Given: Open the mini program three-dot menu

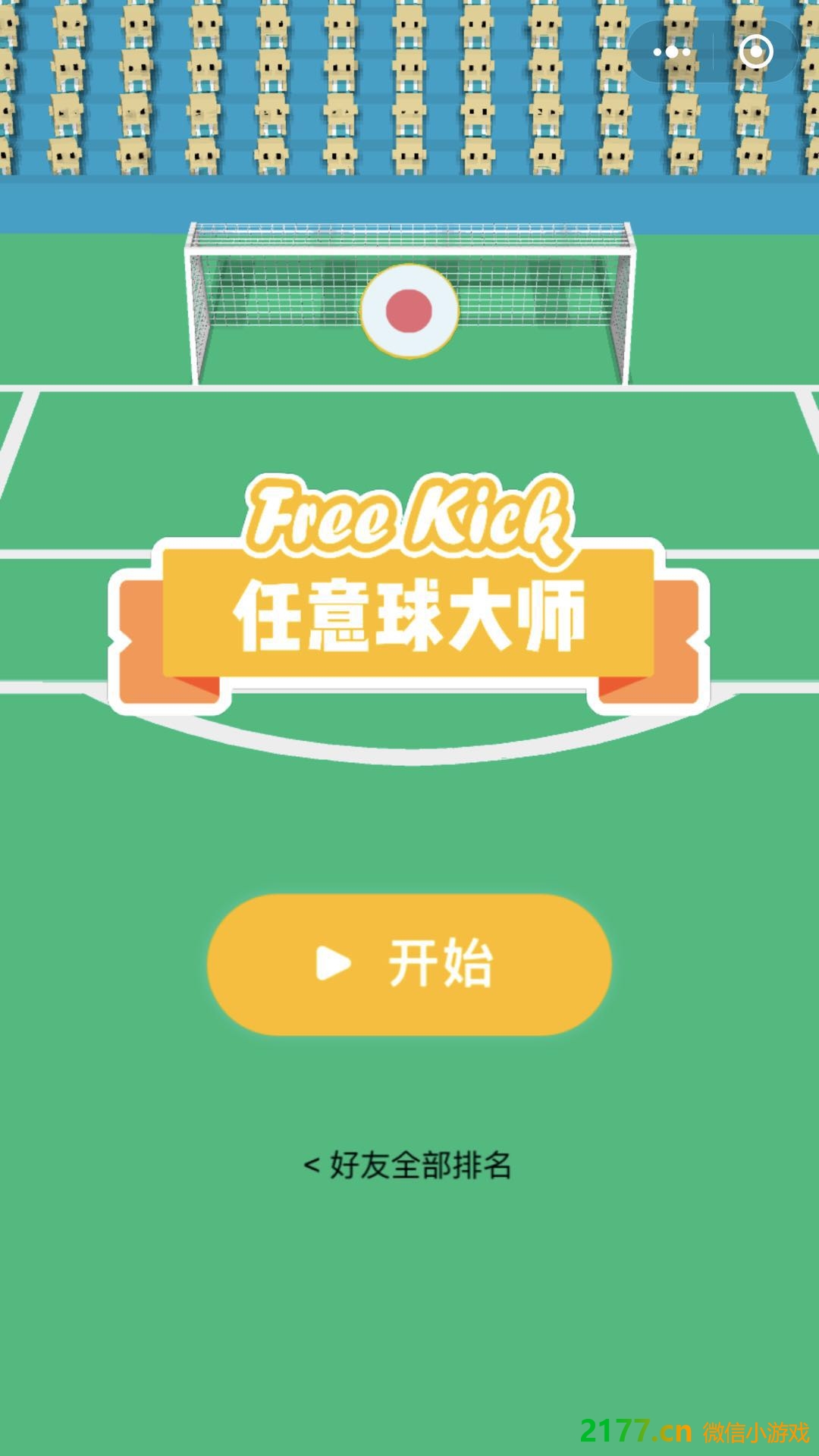Looking at the screenshot, I should (x=672, y=52).
